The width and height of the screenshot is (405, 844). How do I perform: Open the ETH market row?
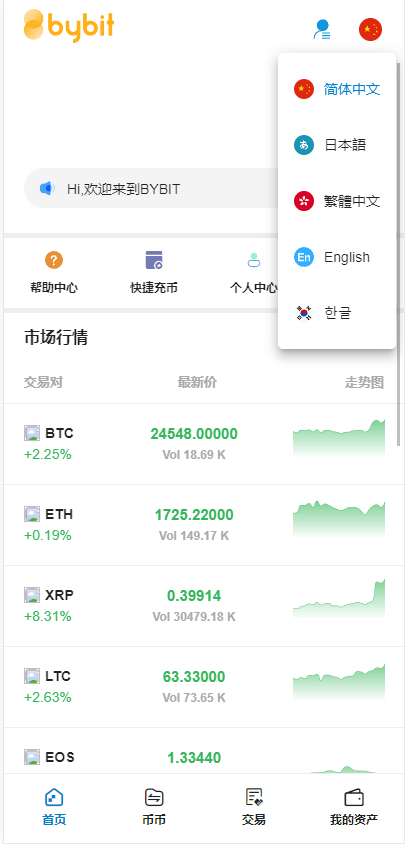click(202, 525)
